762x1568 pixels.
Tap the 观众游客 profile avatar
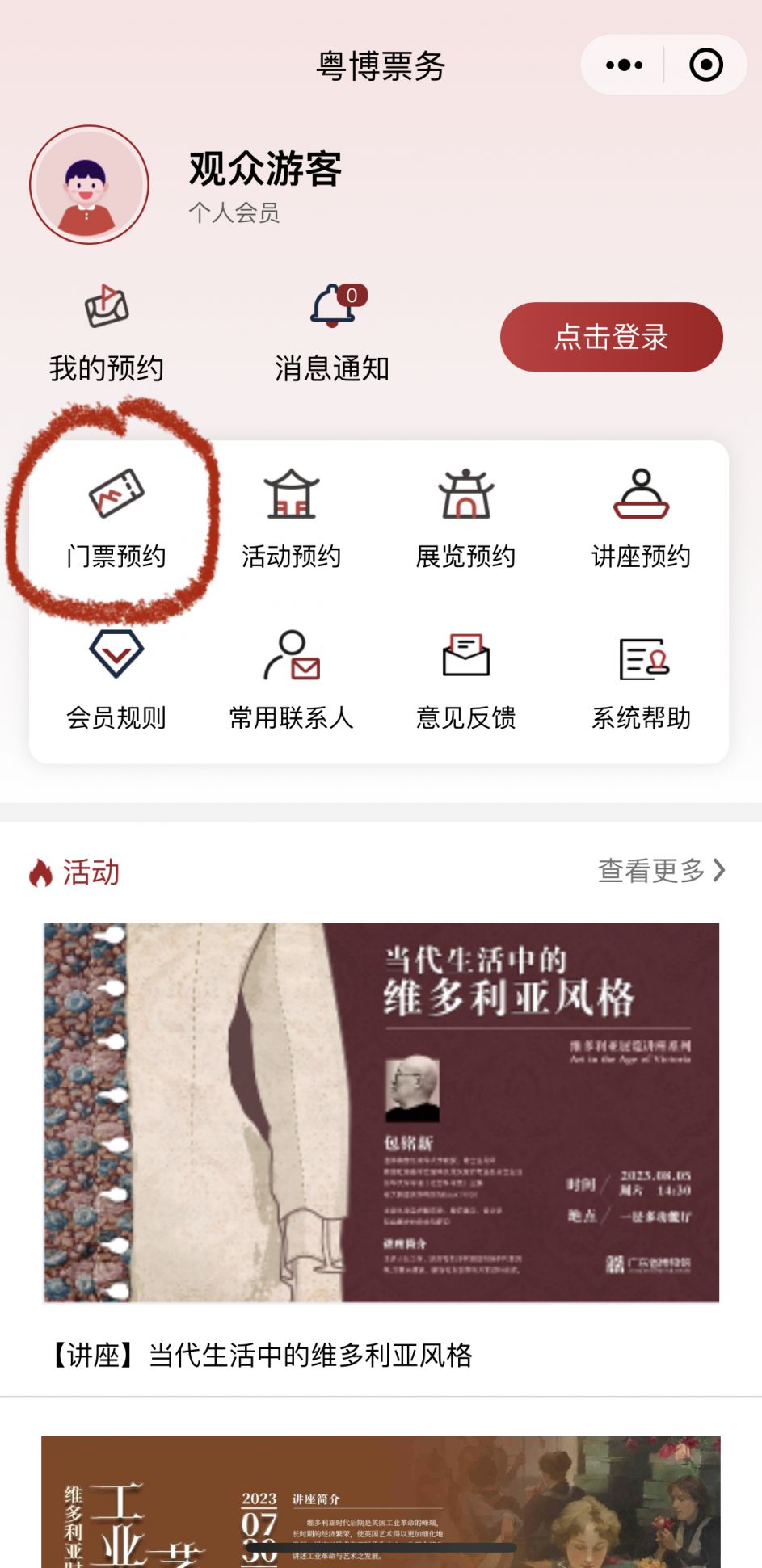point(89,185)
